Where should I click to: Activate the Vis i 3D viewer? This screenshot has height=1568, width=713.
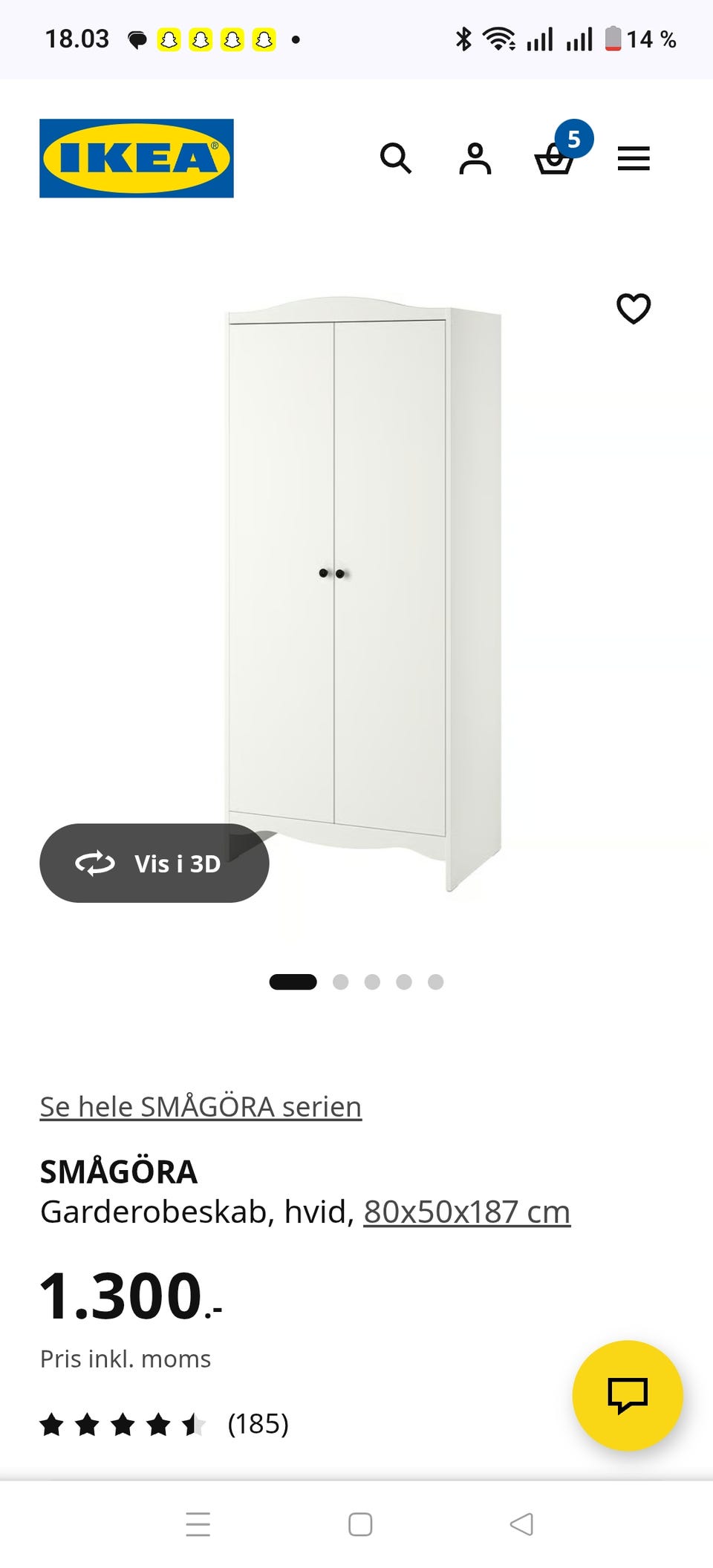(x=154, y=863)
